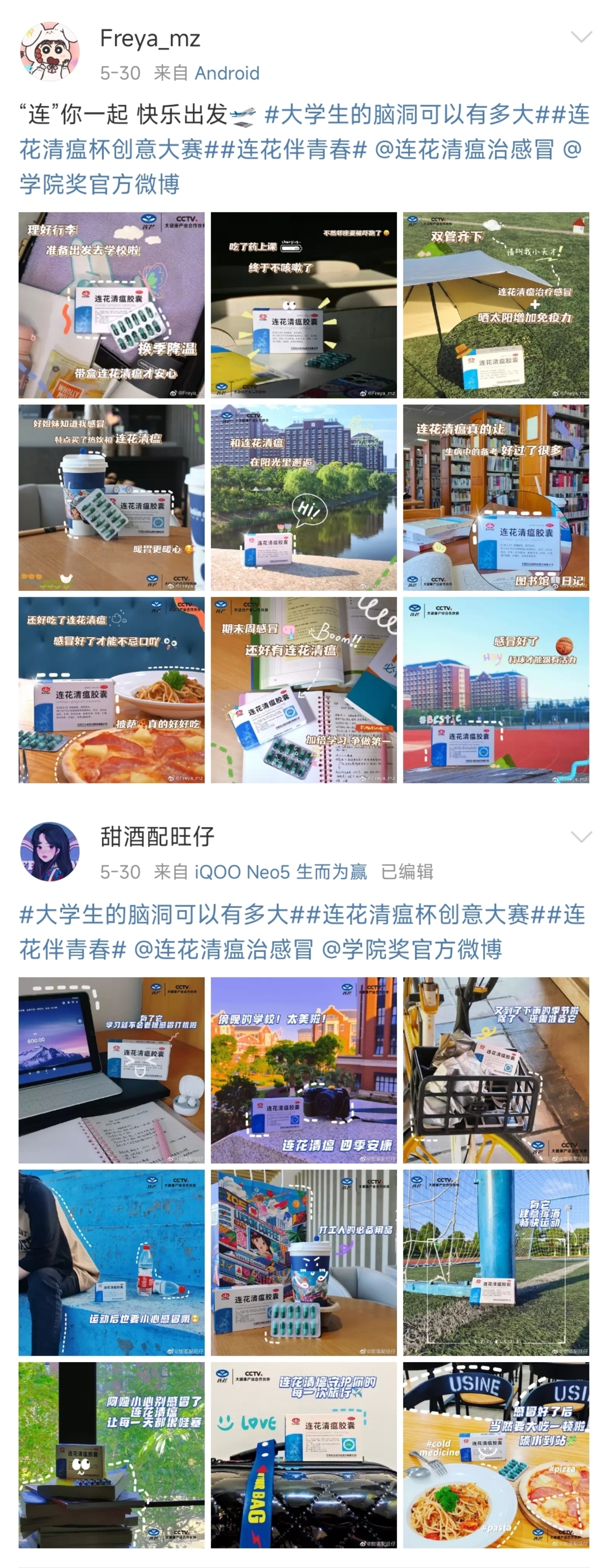
Task: View Freya_mz's photo captioned 理好行李
Action: (111, 305)
